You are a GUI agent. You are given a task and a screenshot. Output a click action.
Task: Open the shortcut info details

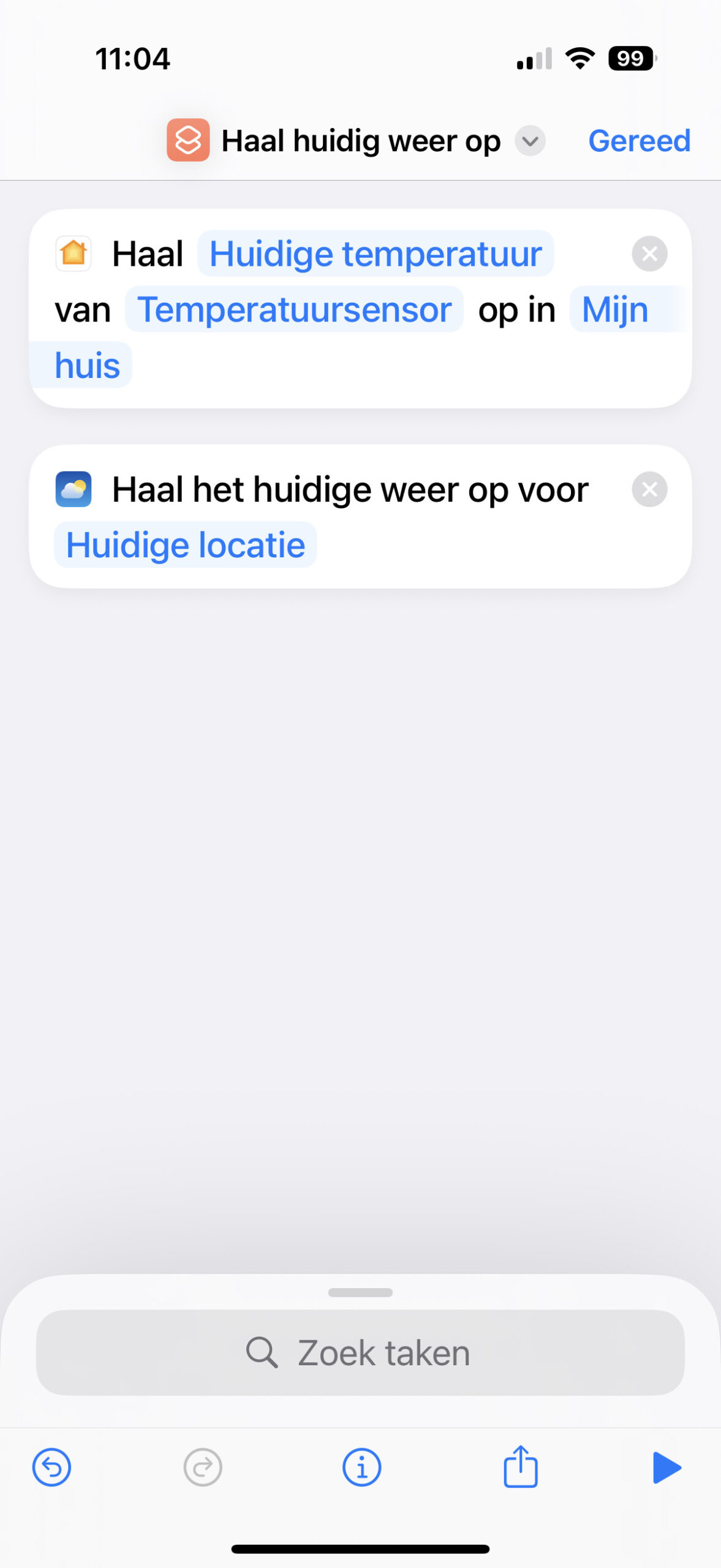pyautogui.click(x=361, y=1467)
